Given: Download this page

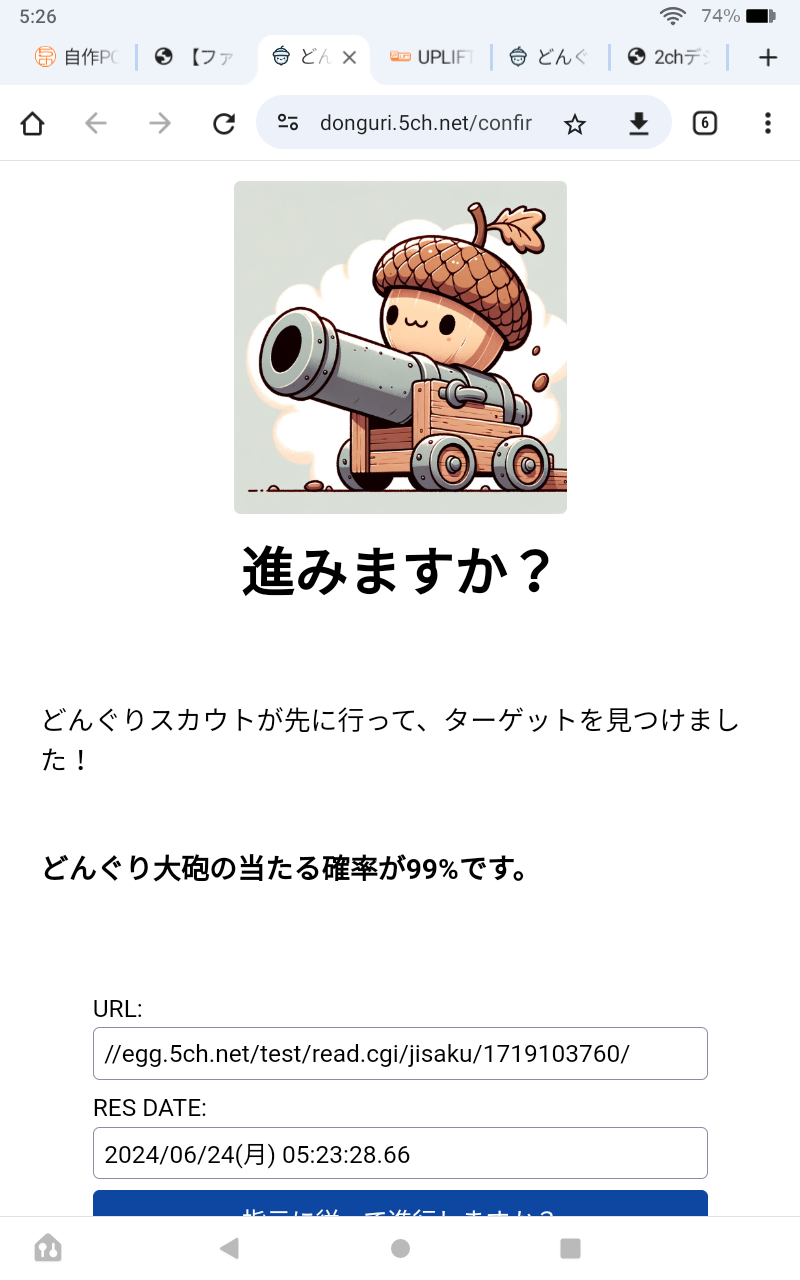Looking at the screenshot, I should coord(638,123).
